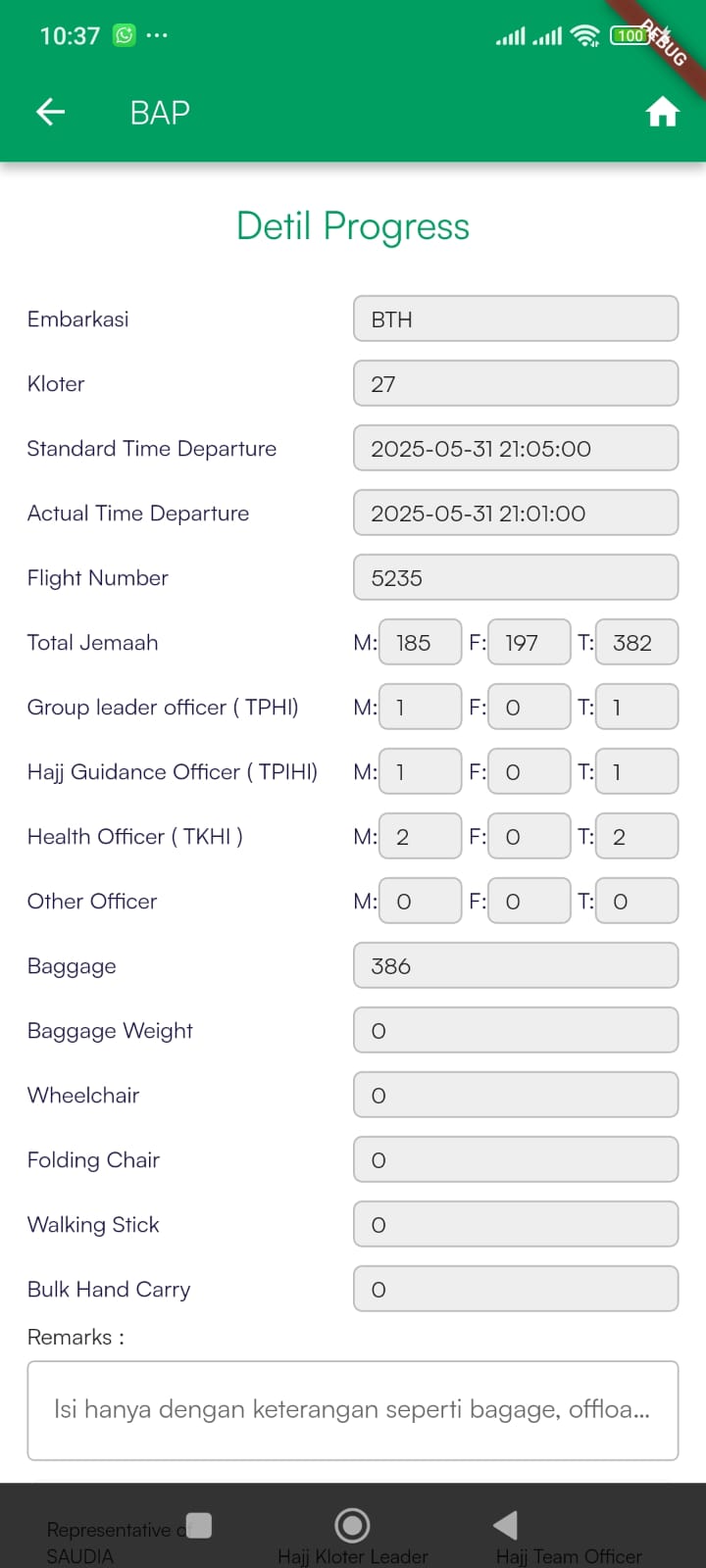This screenshot has height=1568, width=706.
Task: Tap the Total Jemaah male count field
Action: click(x=420, y=643)
